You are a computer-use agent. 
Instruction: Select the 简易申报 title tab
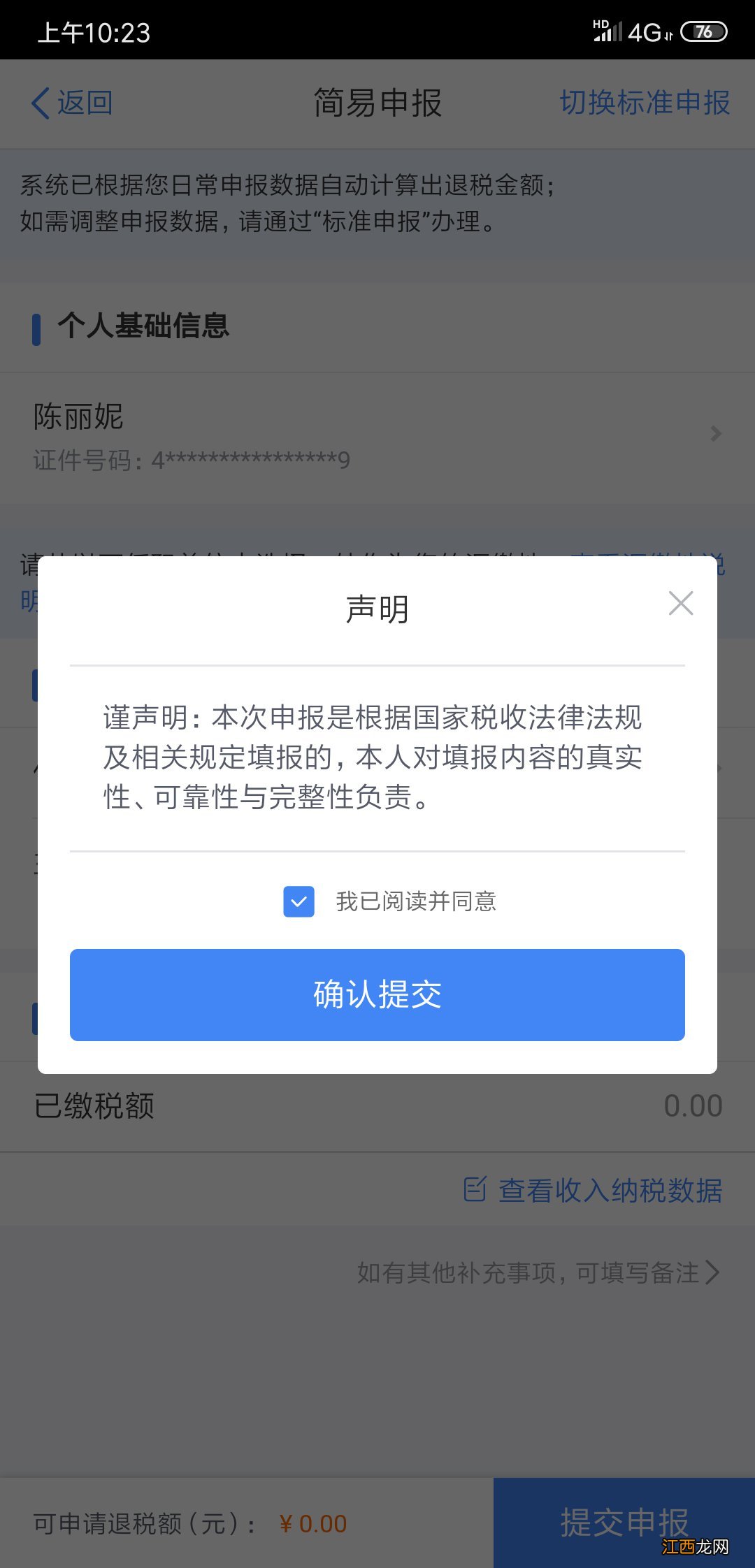pyautogui.click(x=377, y=103)
